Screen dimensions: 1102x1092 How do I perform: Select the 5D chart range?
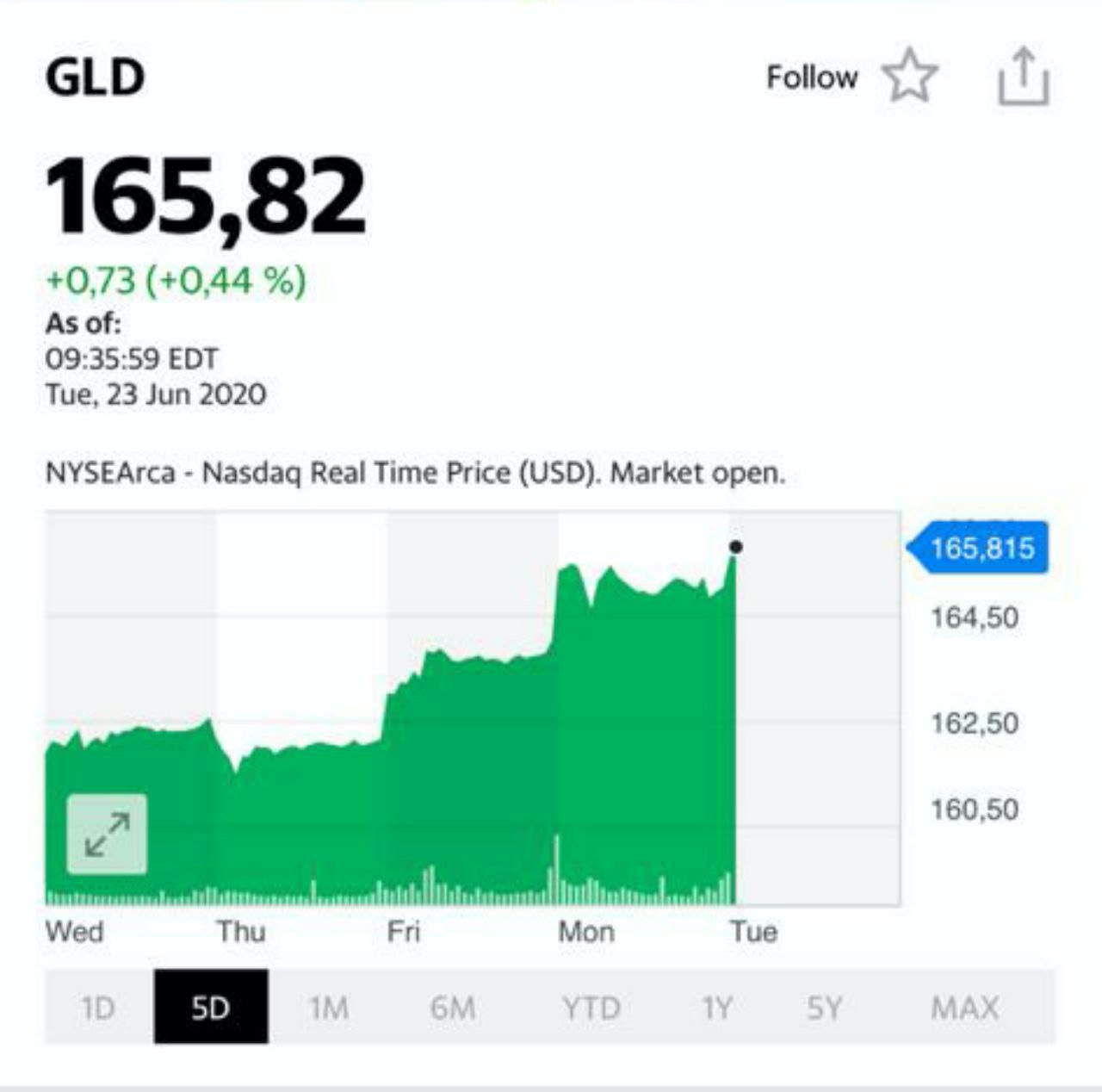tap(211, 1007)
